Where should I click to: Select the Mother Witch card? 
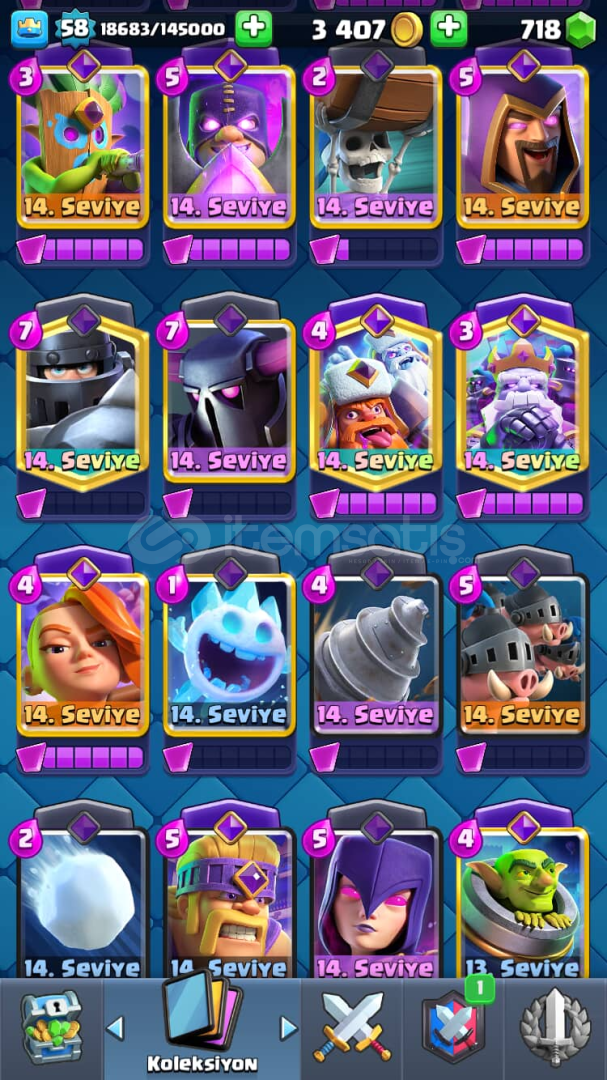[x=377, y=900]
